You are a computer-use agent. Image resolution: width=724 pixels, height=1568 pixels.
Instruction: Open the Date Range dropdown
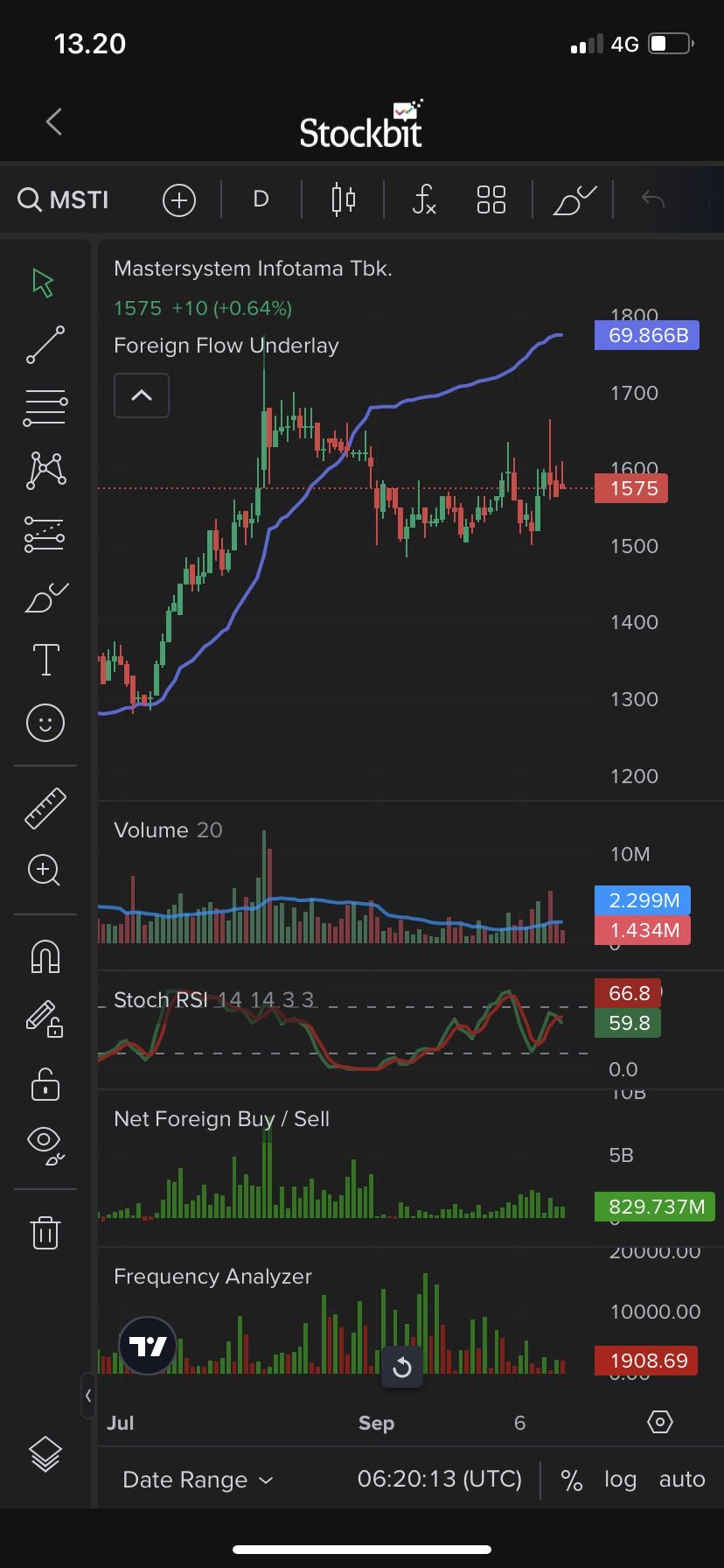198,1480
